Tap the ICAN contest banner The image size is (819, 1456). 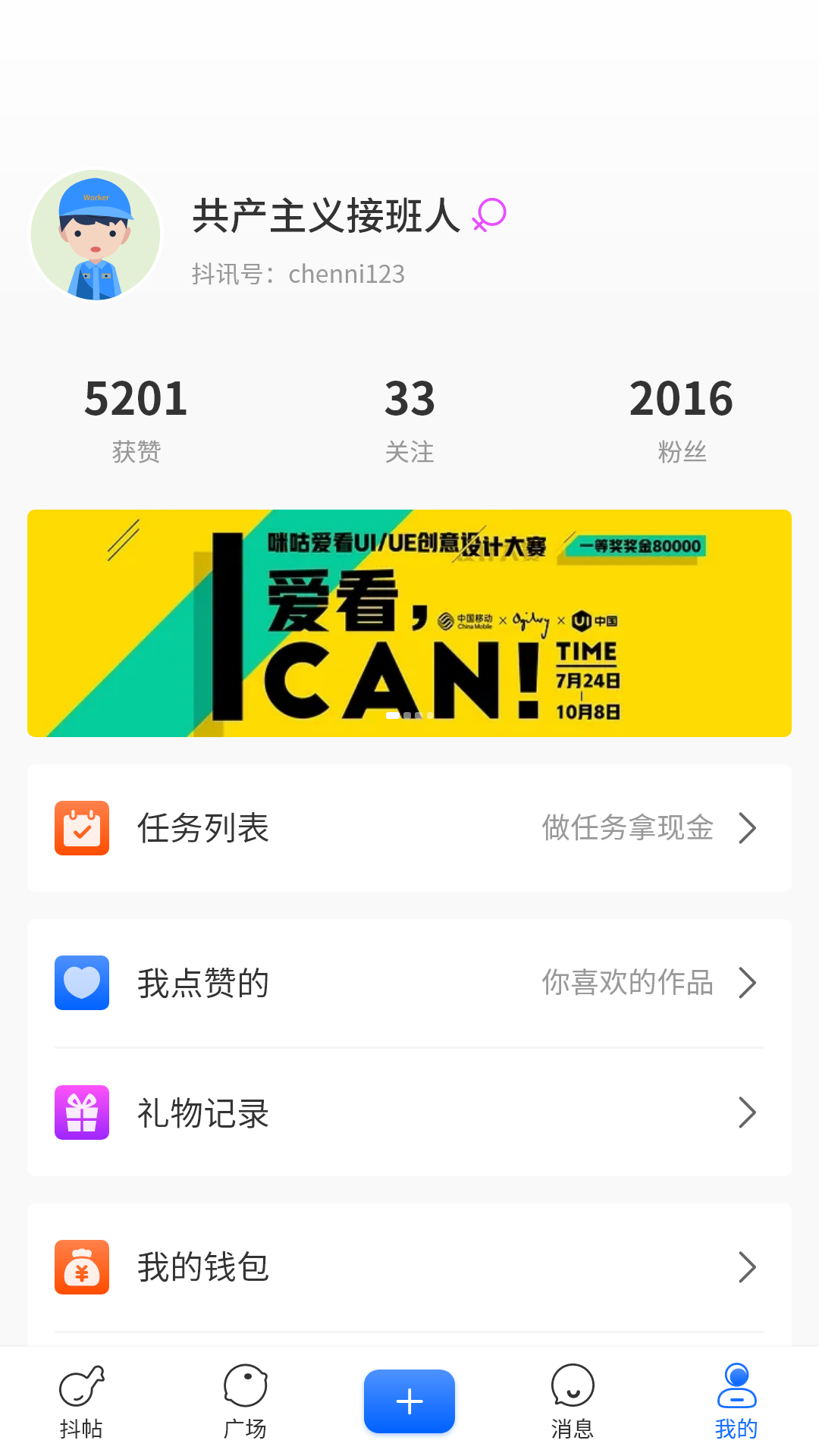(409, 622)
